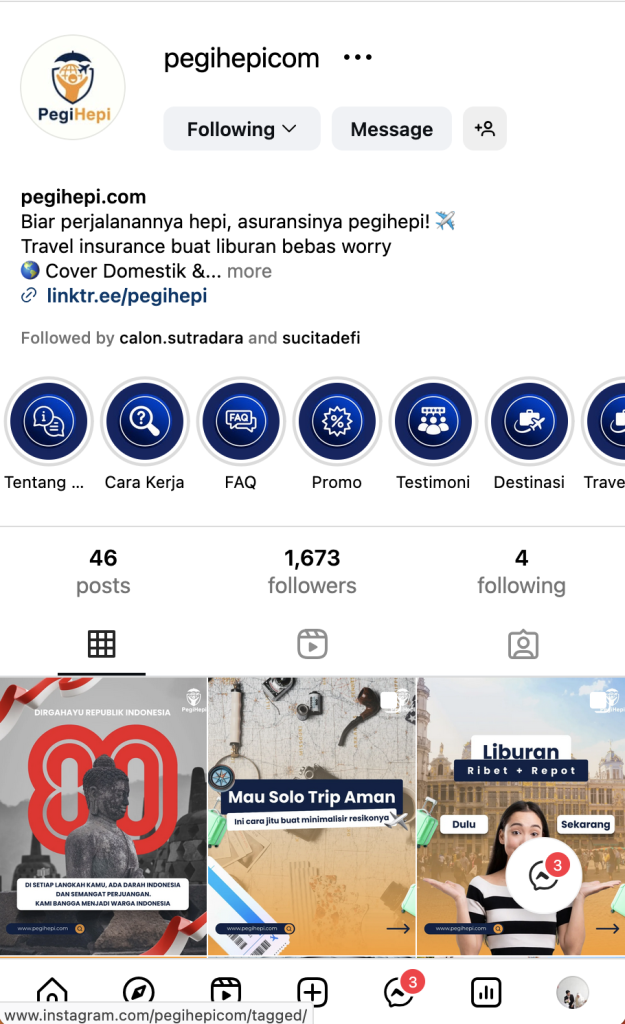625x1024 pixels.
Task: Tap the Message button
Action: [x=391, y=129]
